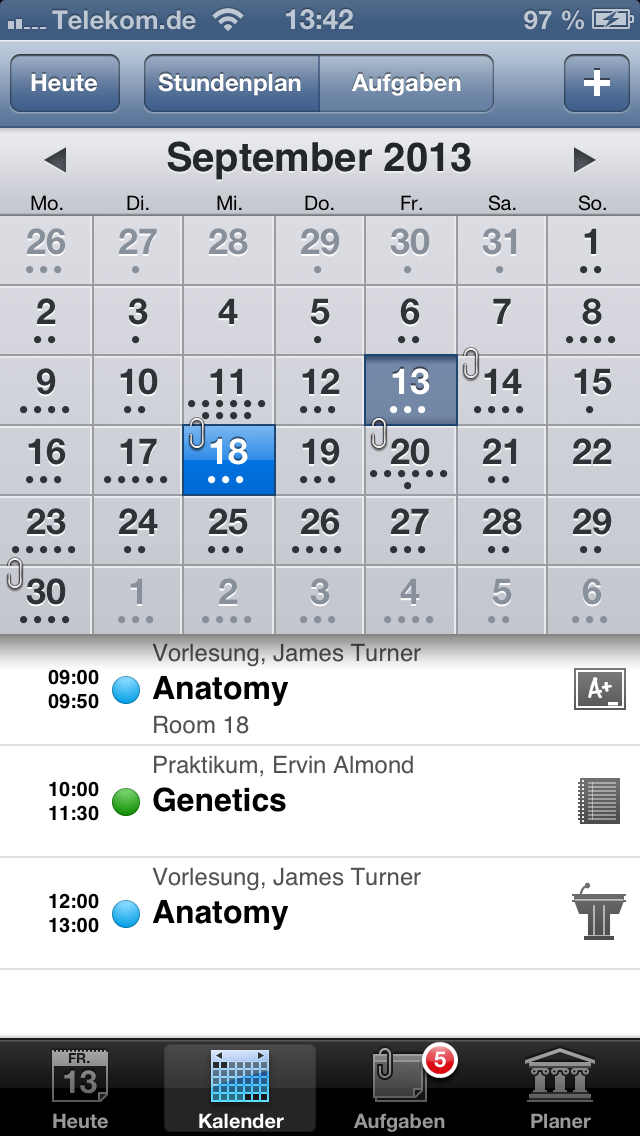The width and height of the screenshot is (640, 1136).
Task: Select September 30 in the calendar
Action: 46,599
